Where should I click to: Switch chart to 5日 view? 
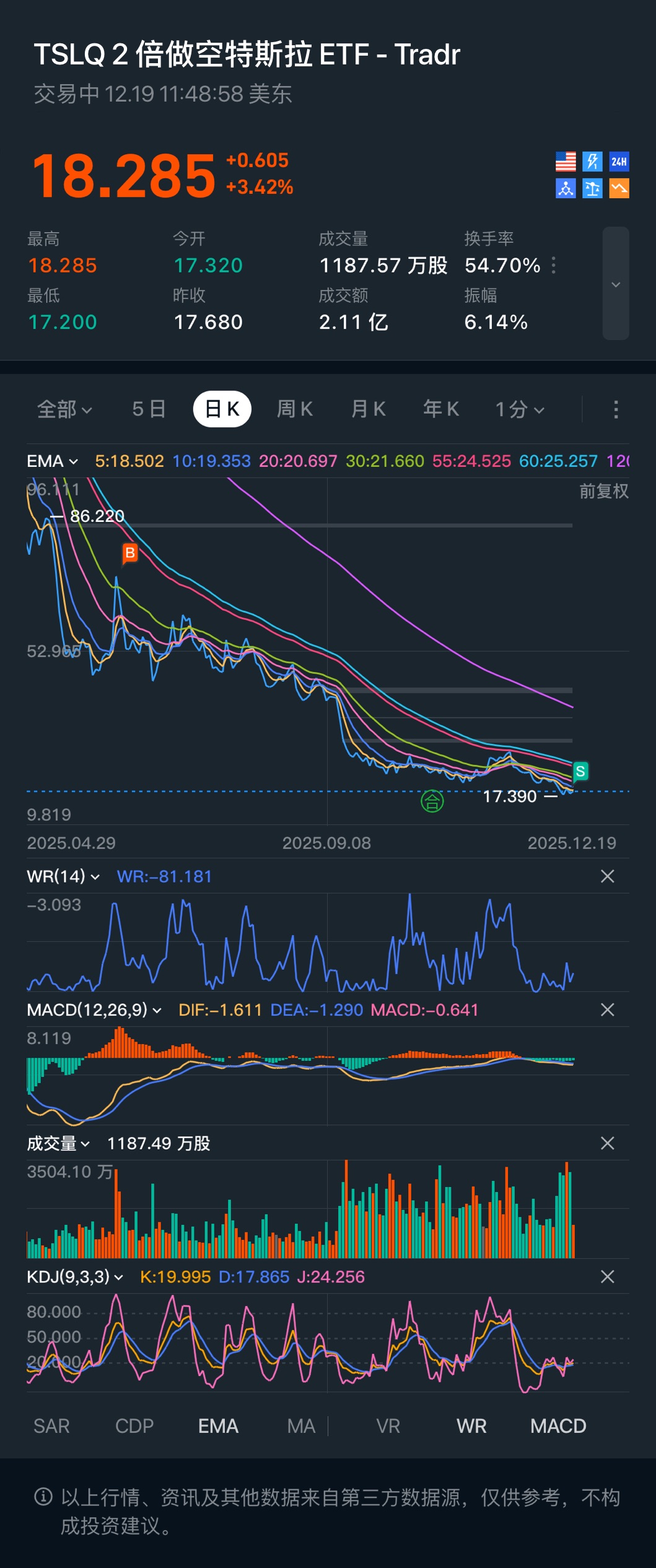tap(149, 409)
